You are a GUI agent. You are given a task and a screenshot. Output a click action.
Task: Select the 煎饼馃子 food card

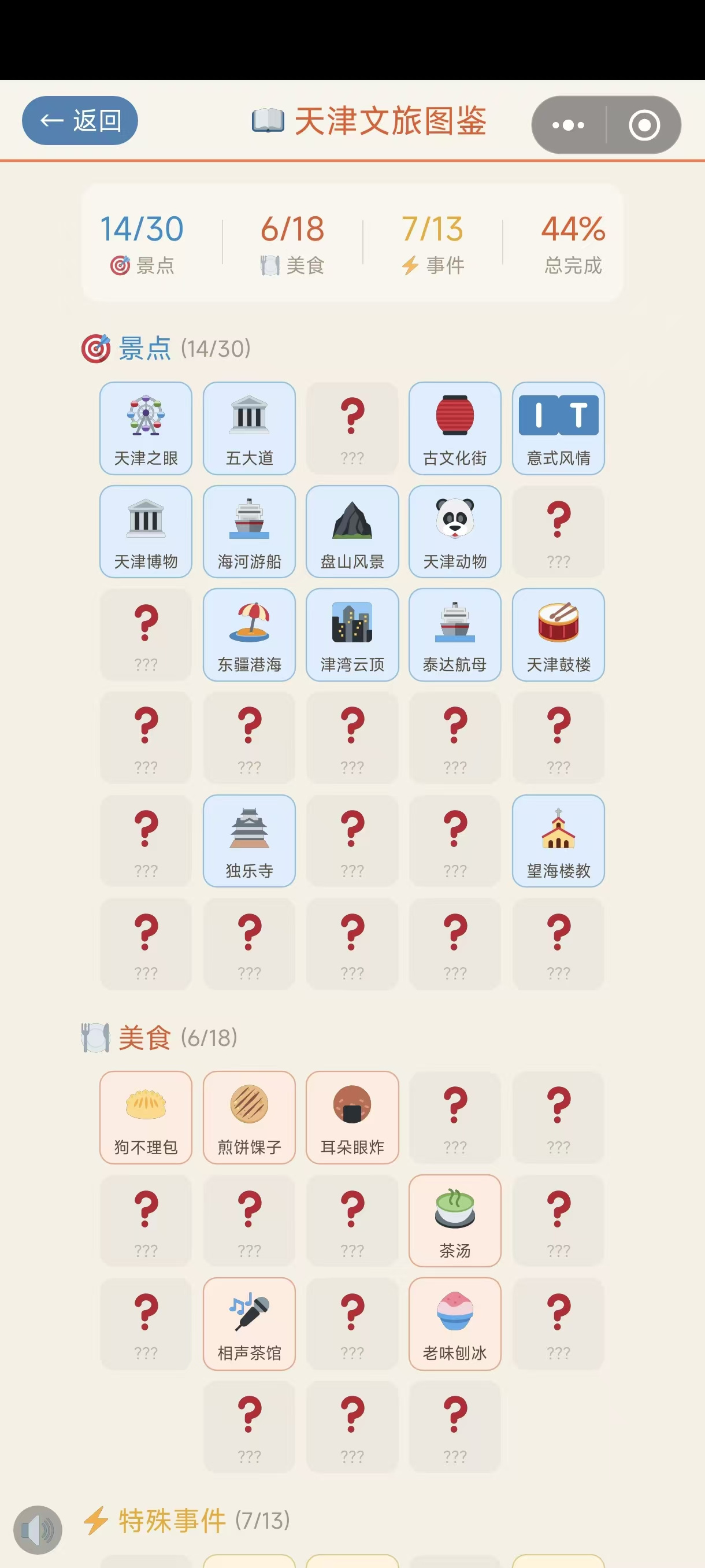pyautogui.click(x=250, y=1117)
